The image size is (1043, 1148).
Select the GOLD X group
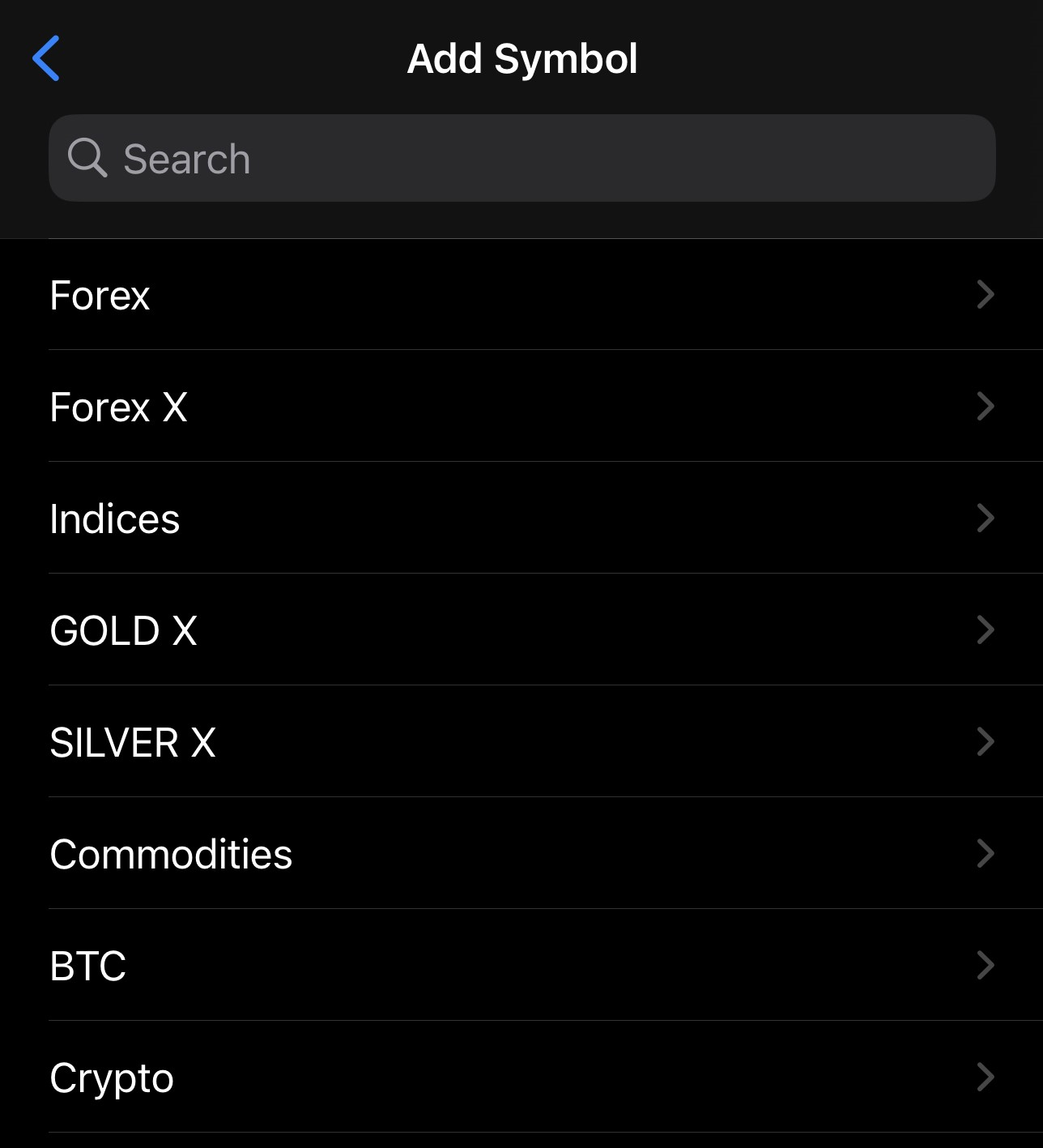(521, 630)
